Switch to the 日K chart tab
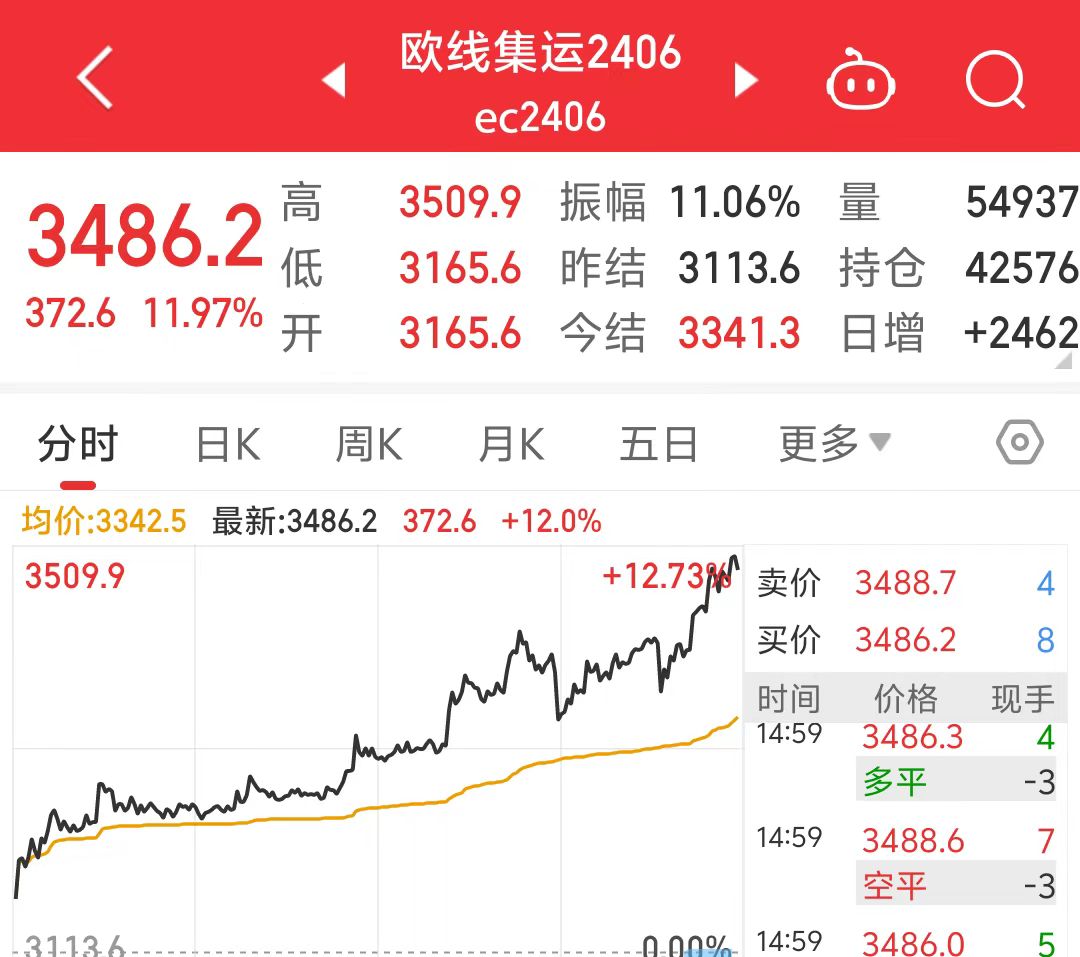Screen dimensions: 1080x957 point(228,444)
